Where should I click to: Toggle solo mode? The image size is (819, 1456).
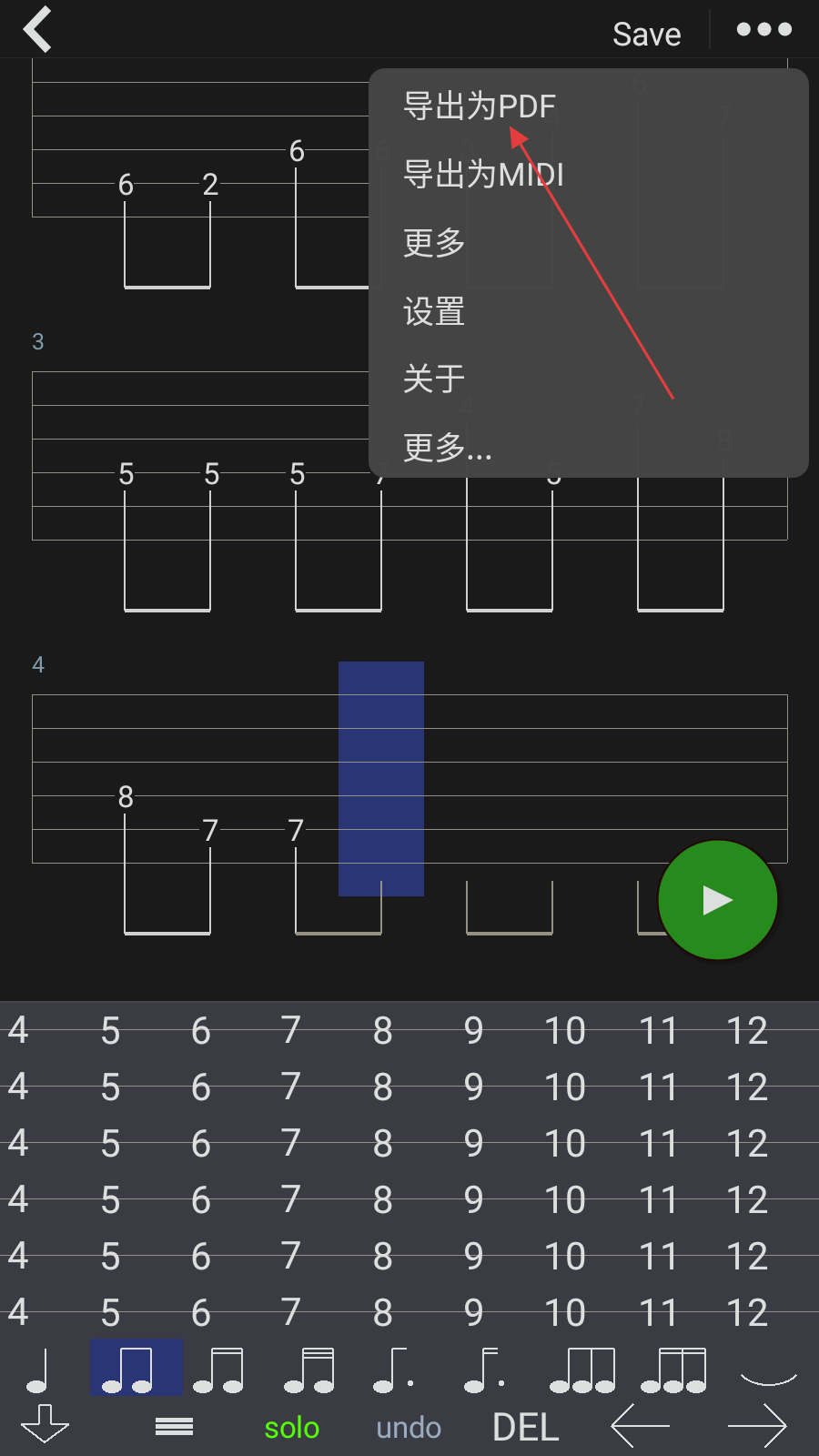pos(291,1427)
